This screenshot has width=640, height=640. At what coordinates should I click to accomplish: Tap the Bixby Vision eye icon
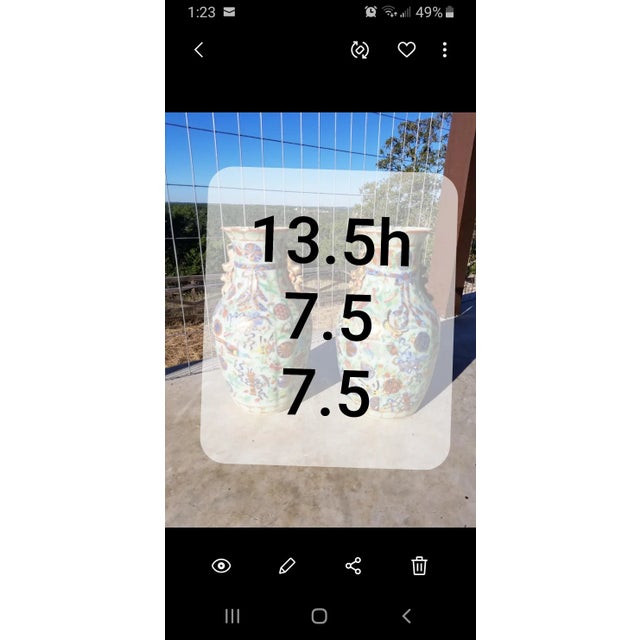[x=221, y=566]
